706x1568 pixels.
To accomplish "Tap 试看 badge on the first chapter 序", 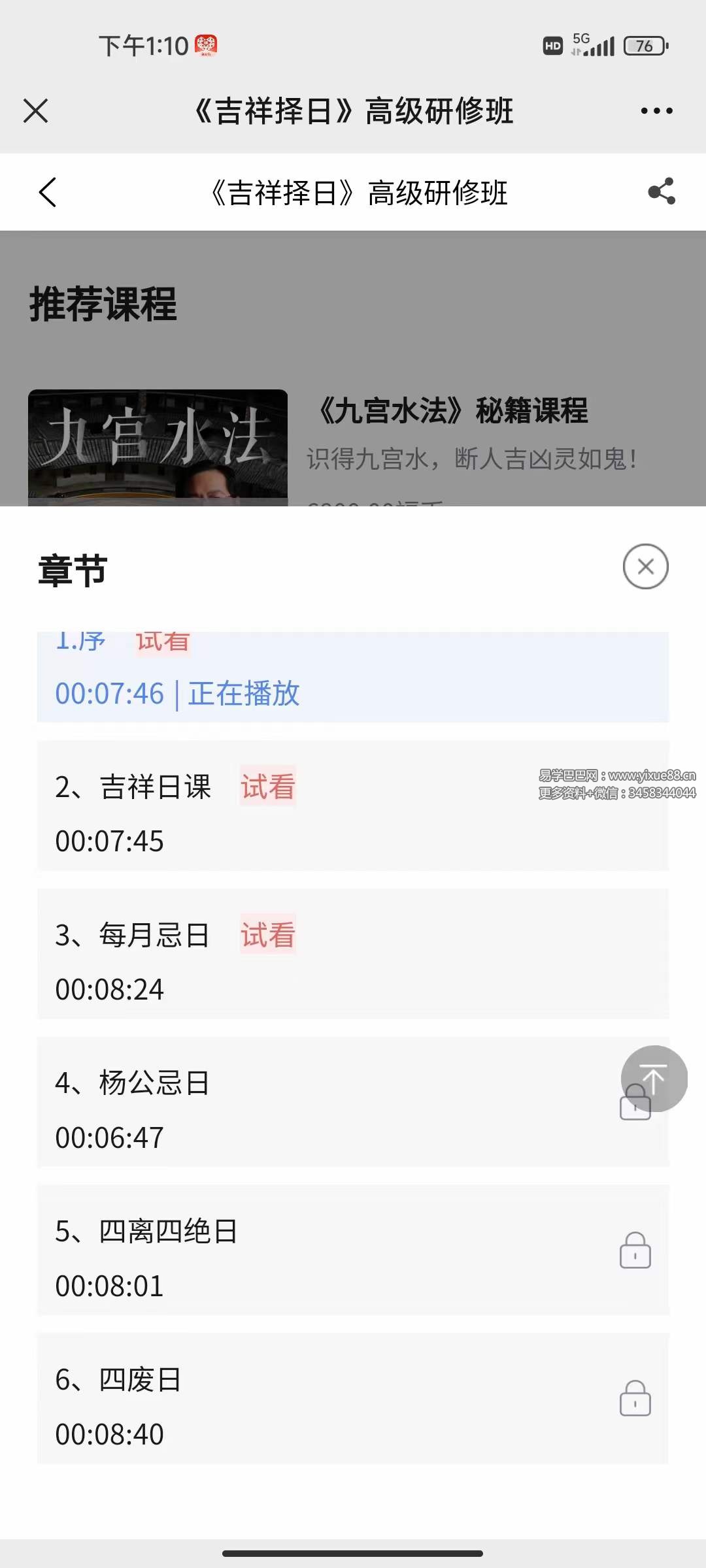I will pos(162,642).
